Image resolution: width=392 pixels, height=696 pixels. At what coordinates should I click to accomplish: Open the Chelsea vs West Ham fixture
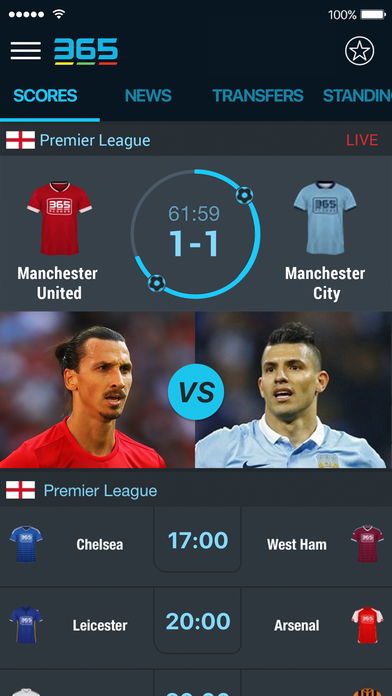(x=196, y=545)
